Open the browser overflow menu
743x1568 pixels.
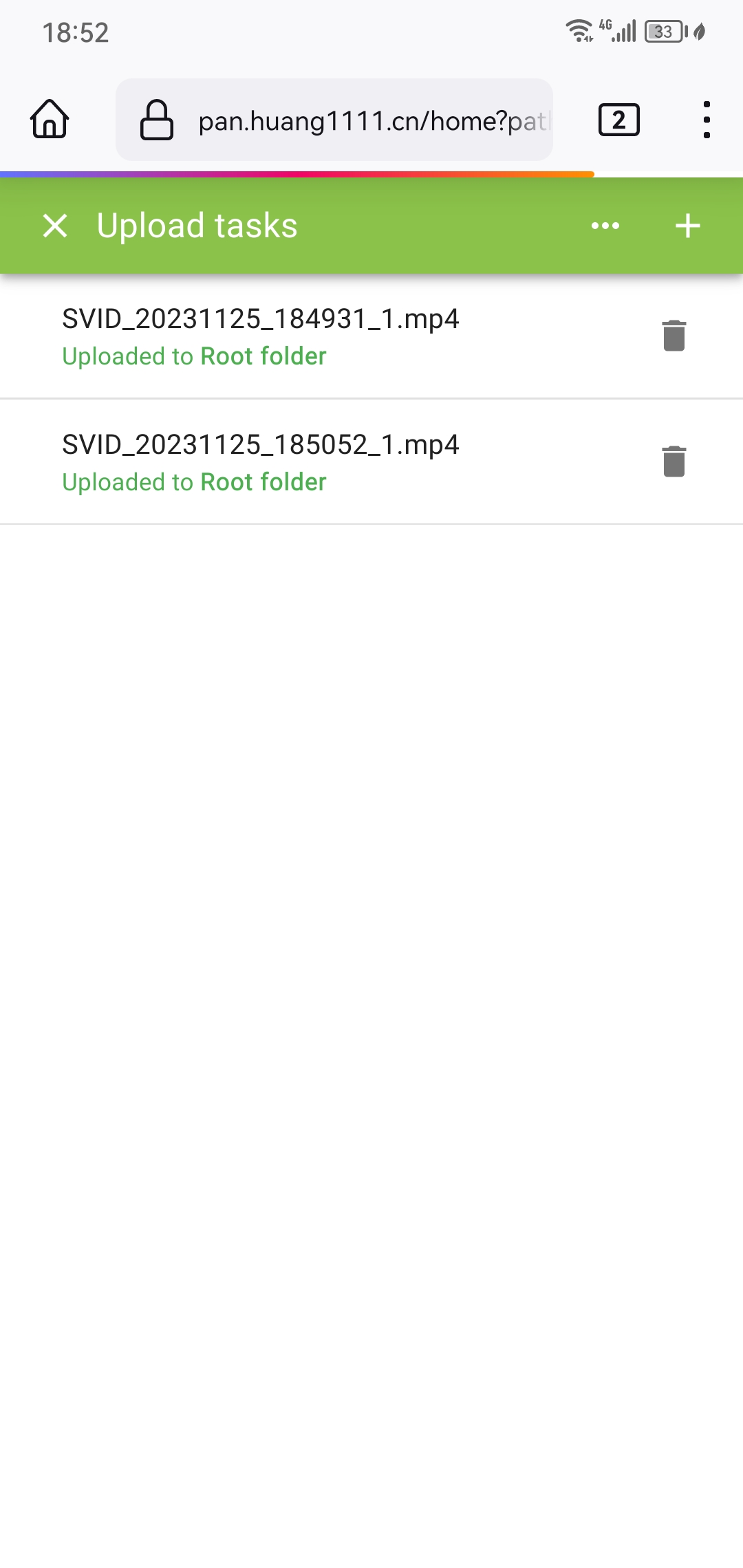[707, 120]
